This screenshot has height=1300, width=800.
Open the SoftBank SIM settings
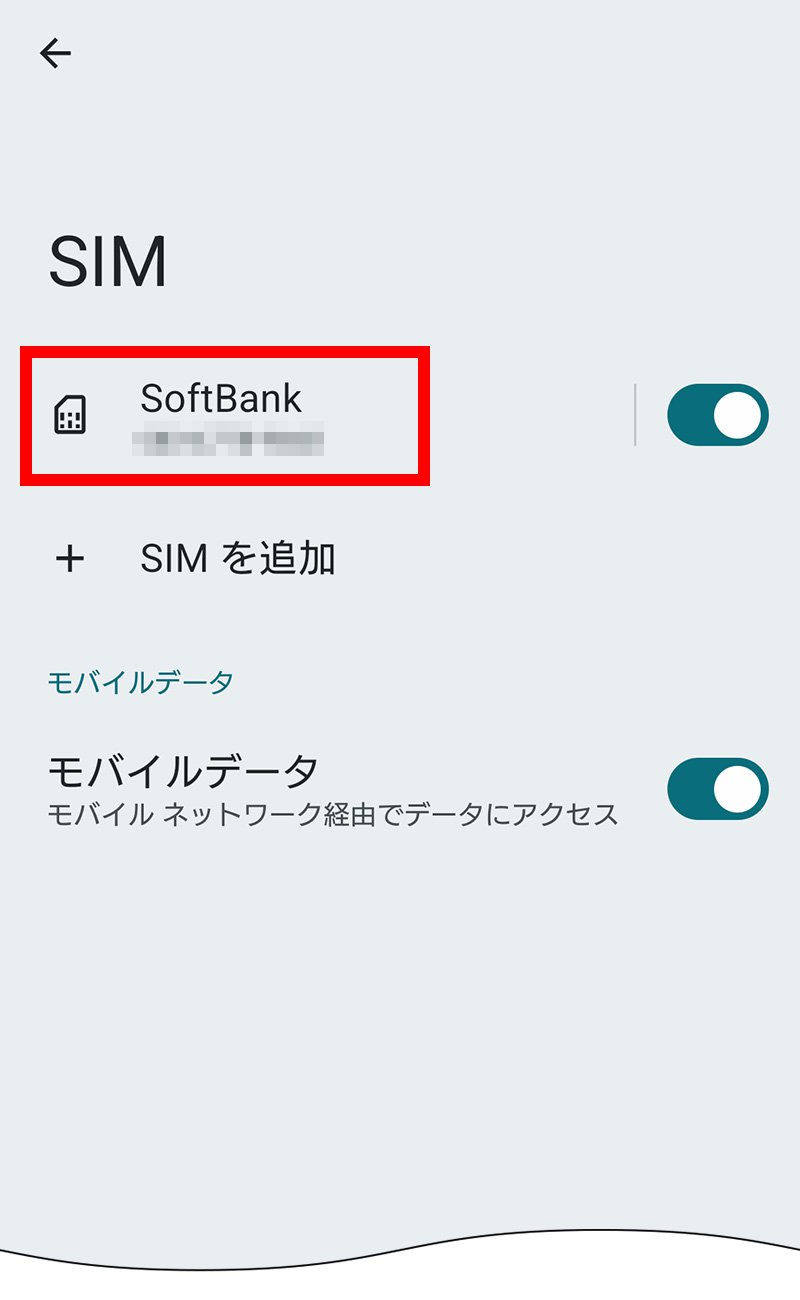tap(225, 415)
